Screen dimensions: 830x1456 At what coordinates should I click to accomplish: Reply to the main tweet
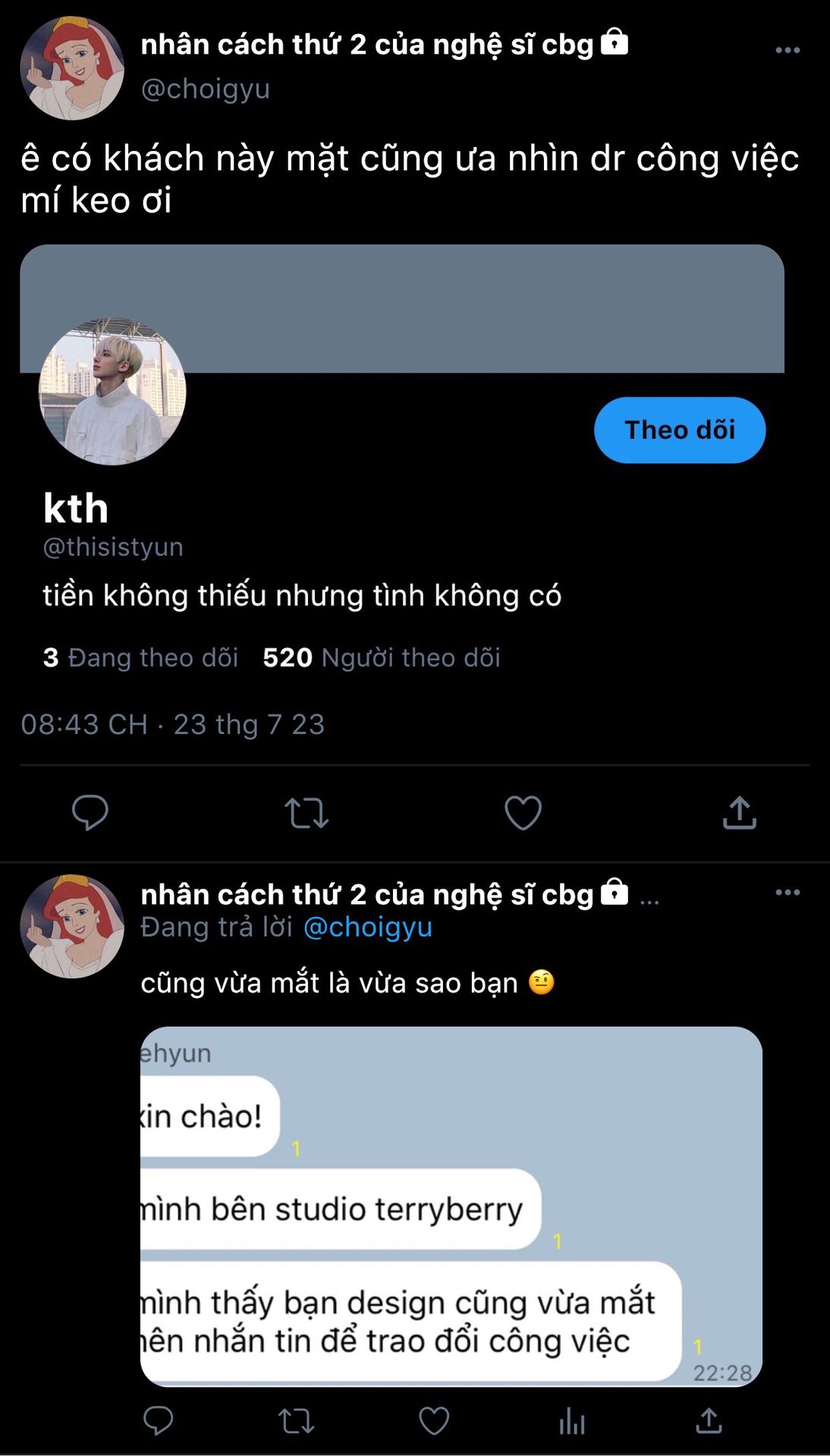coord(90,813)
